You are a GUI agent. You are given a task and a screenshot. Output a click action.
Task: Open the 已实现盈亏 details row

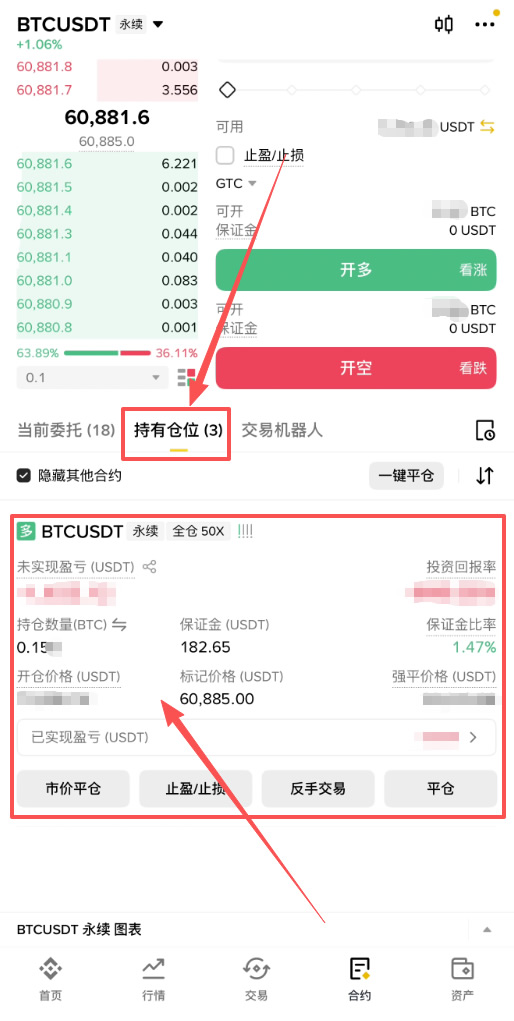click(257, 738)
